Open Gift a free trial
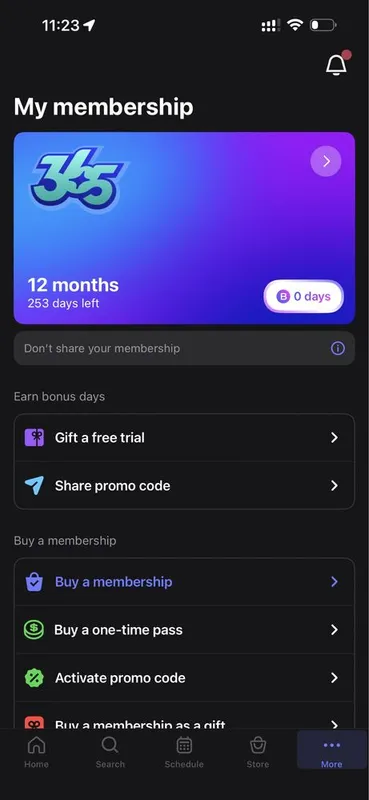 coord(184,438)
